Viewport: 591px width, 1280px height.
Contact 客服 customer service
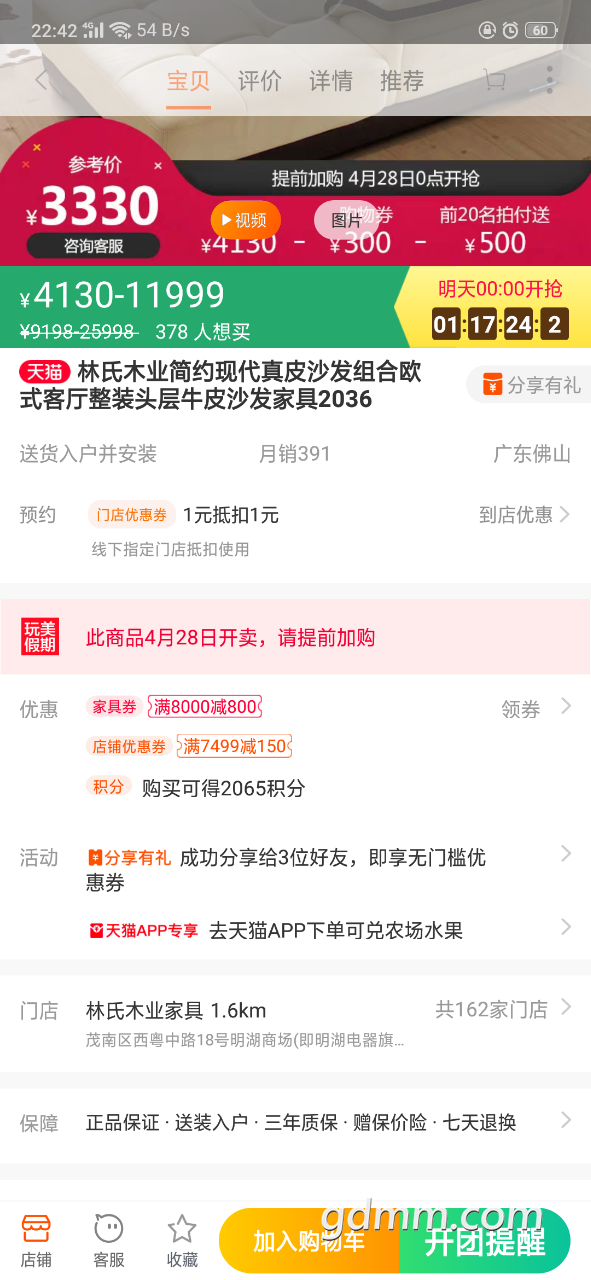tap(109, 1240)
